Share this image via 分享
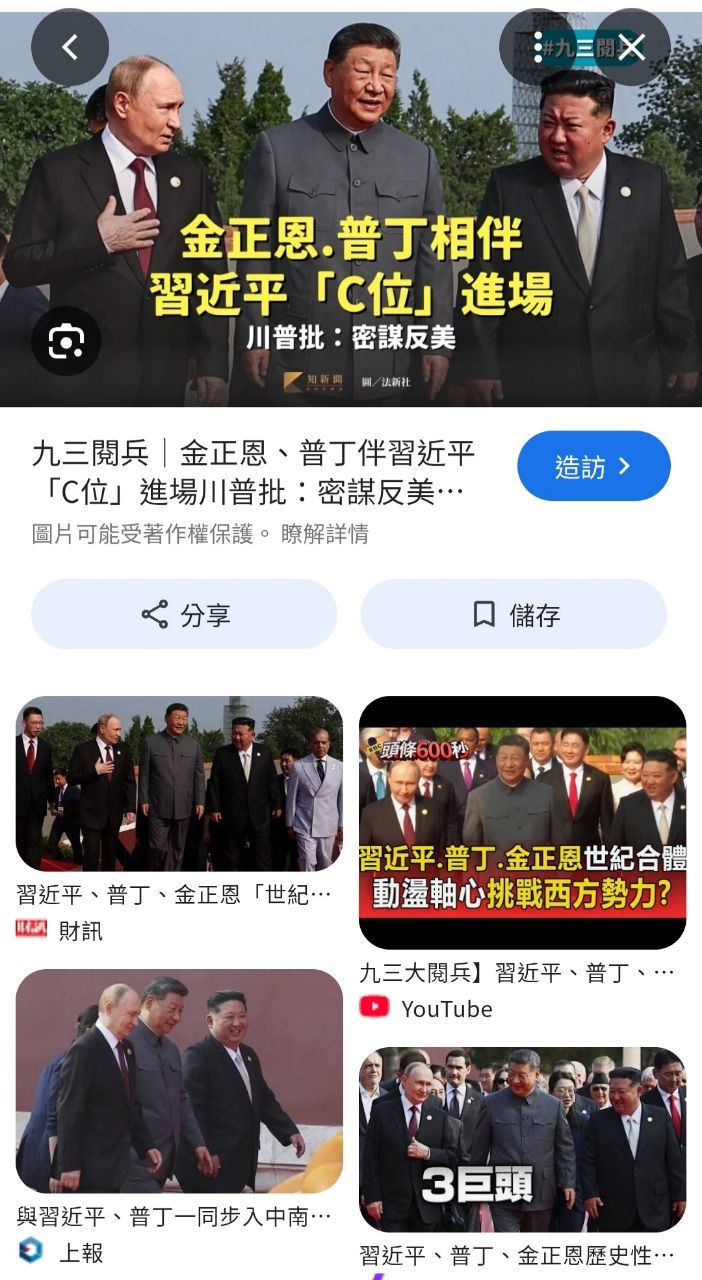The height and width of the screenshot is (1280, 702). click(x=184, y=614)
